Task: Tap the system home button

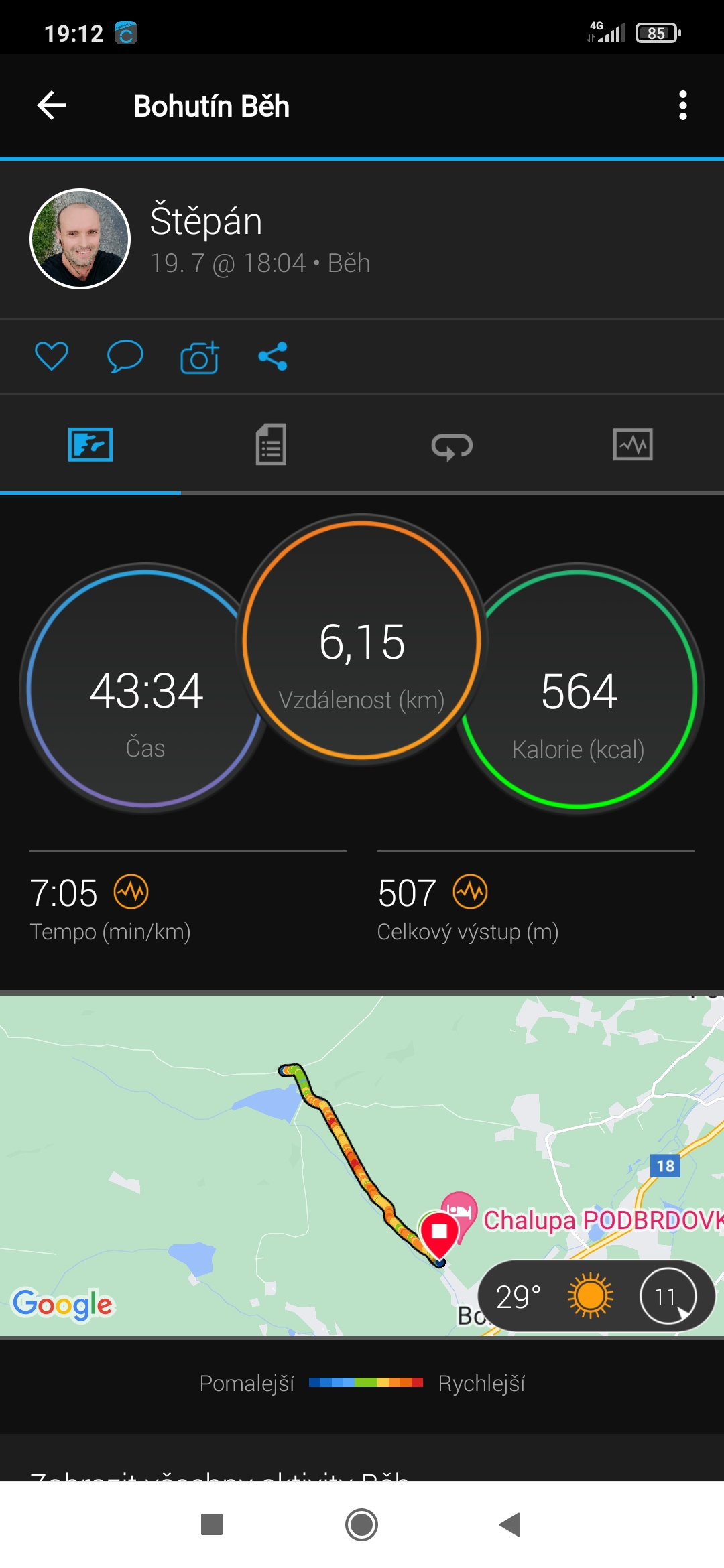Action: [361, 1524]
